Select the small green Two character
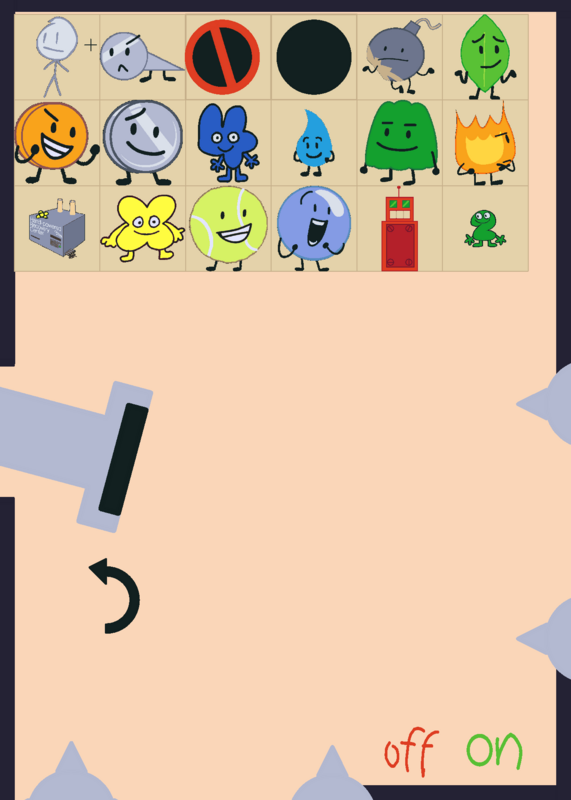Viewport: 571px width, 800px height. (485, 228)
